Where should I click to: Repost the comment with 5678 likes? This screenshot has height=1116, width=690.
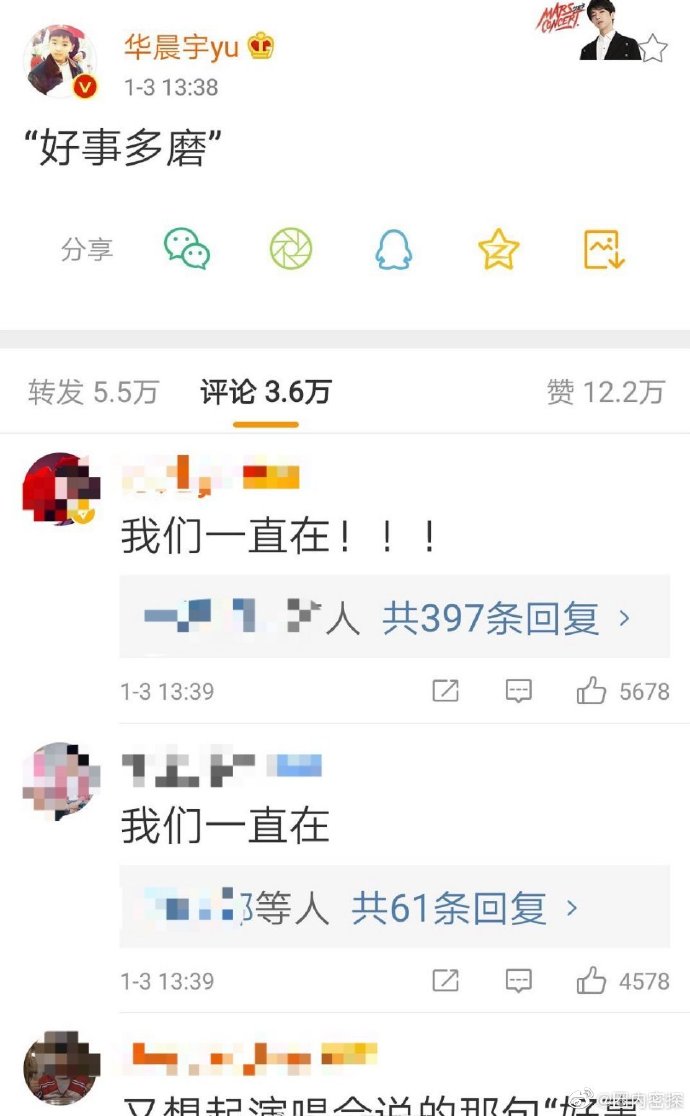445,691
